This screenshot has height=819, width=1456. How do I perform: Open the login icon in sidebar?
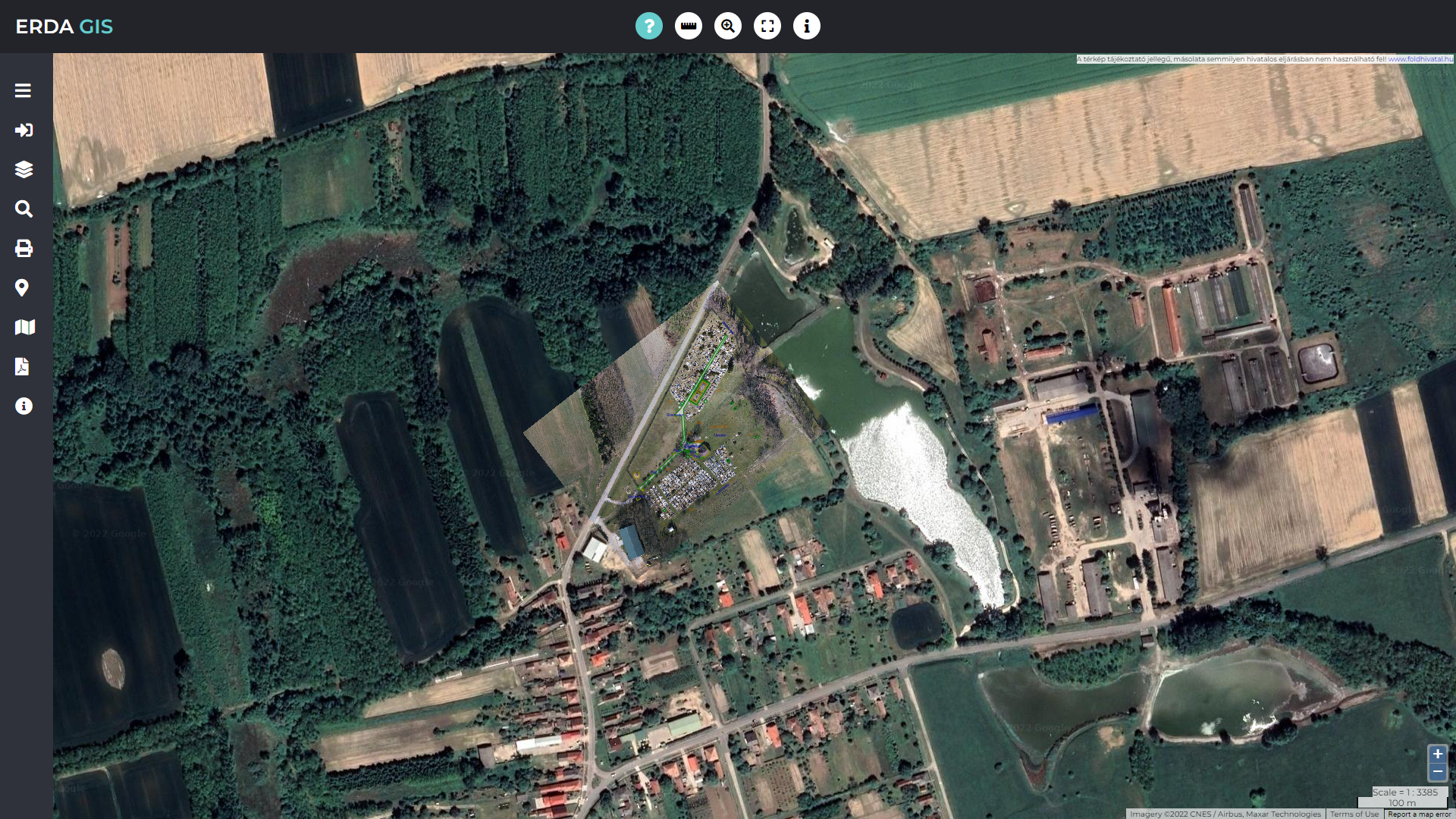click(24, 130)
